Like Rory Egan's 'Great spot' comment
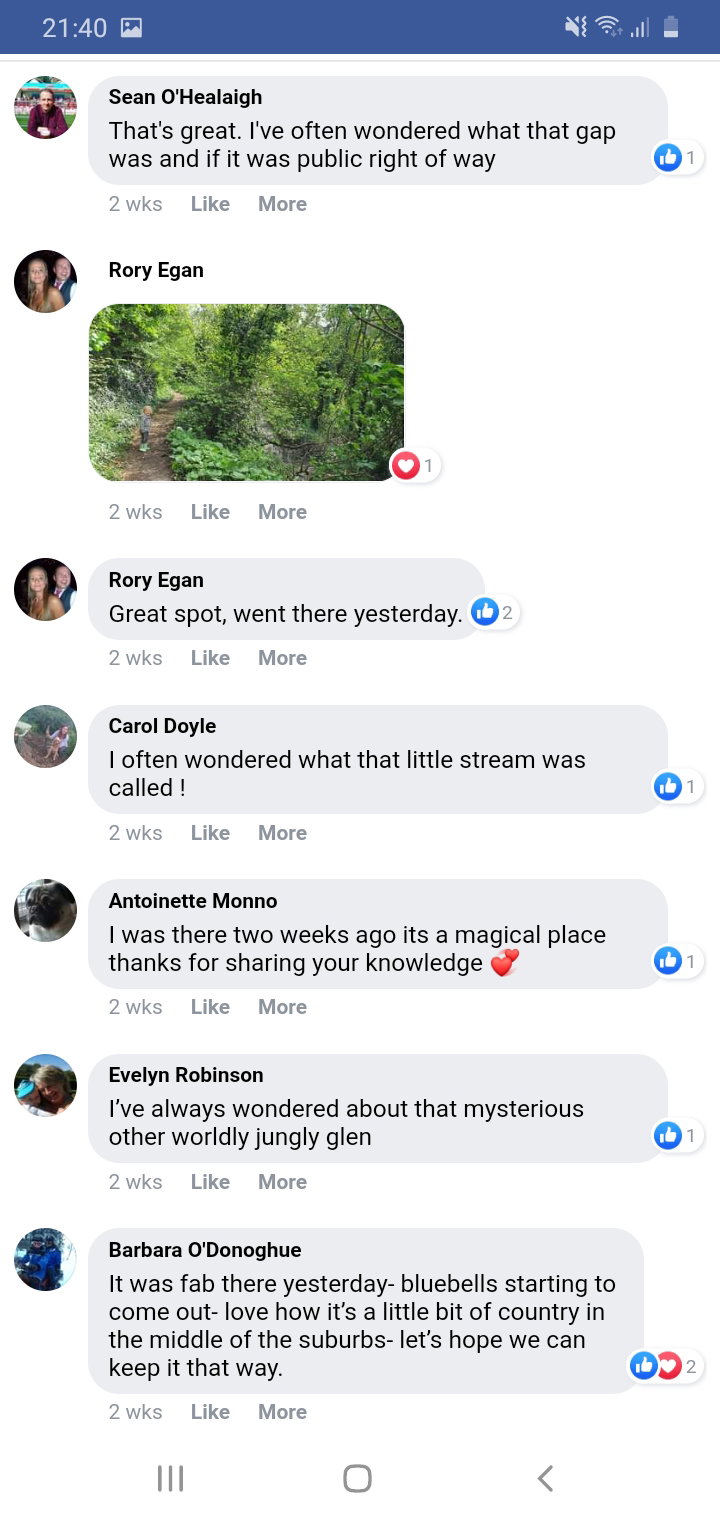The width and height of the screenshot is (720, 1520). (x=209, y=657)
